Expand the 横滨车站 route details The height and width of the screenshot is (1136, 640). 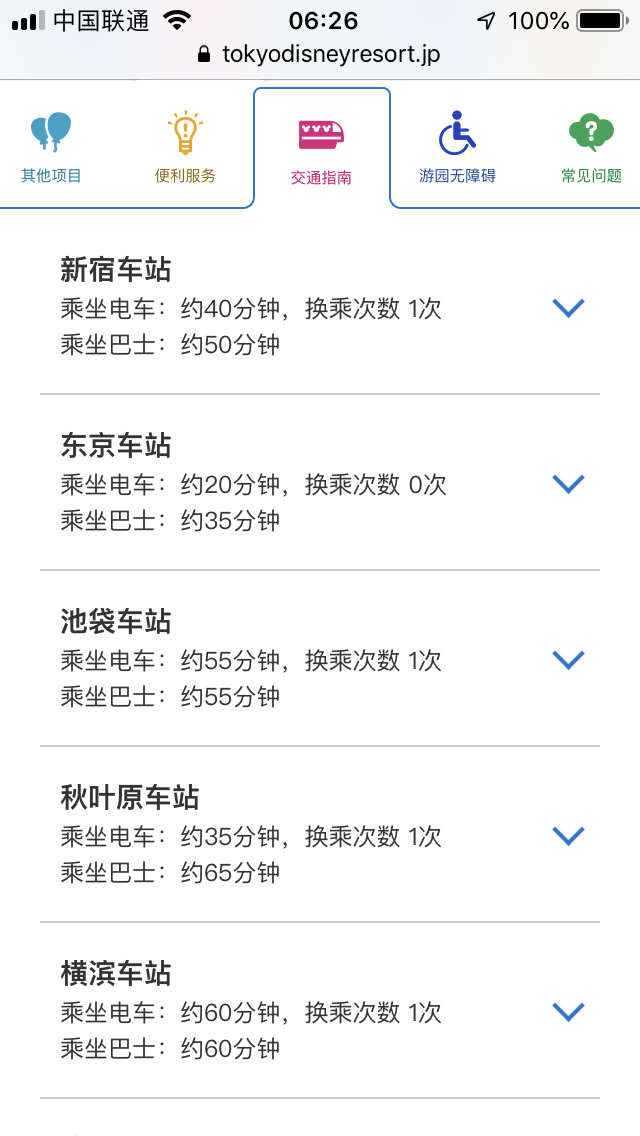tap(568, 1012)
